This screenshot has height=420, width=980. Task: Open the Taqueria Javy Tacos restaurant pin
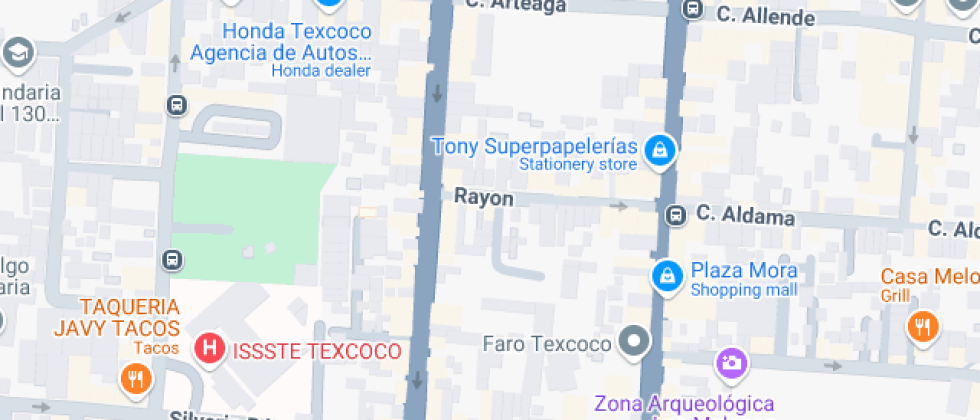point(133,377)
